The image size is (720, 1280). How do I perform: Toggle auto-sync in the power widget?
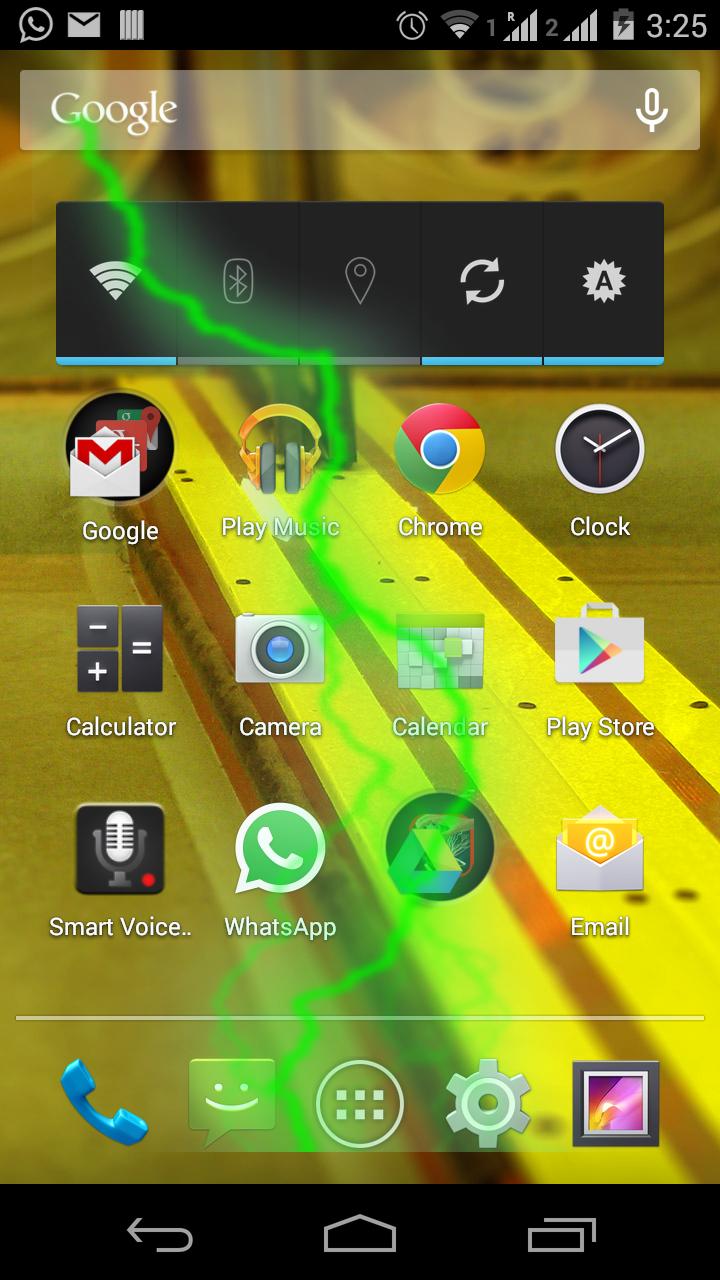click(482, 281)
